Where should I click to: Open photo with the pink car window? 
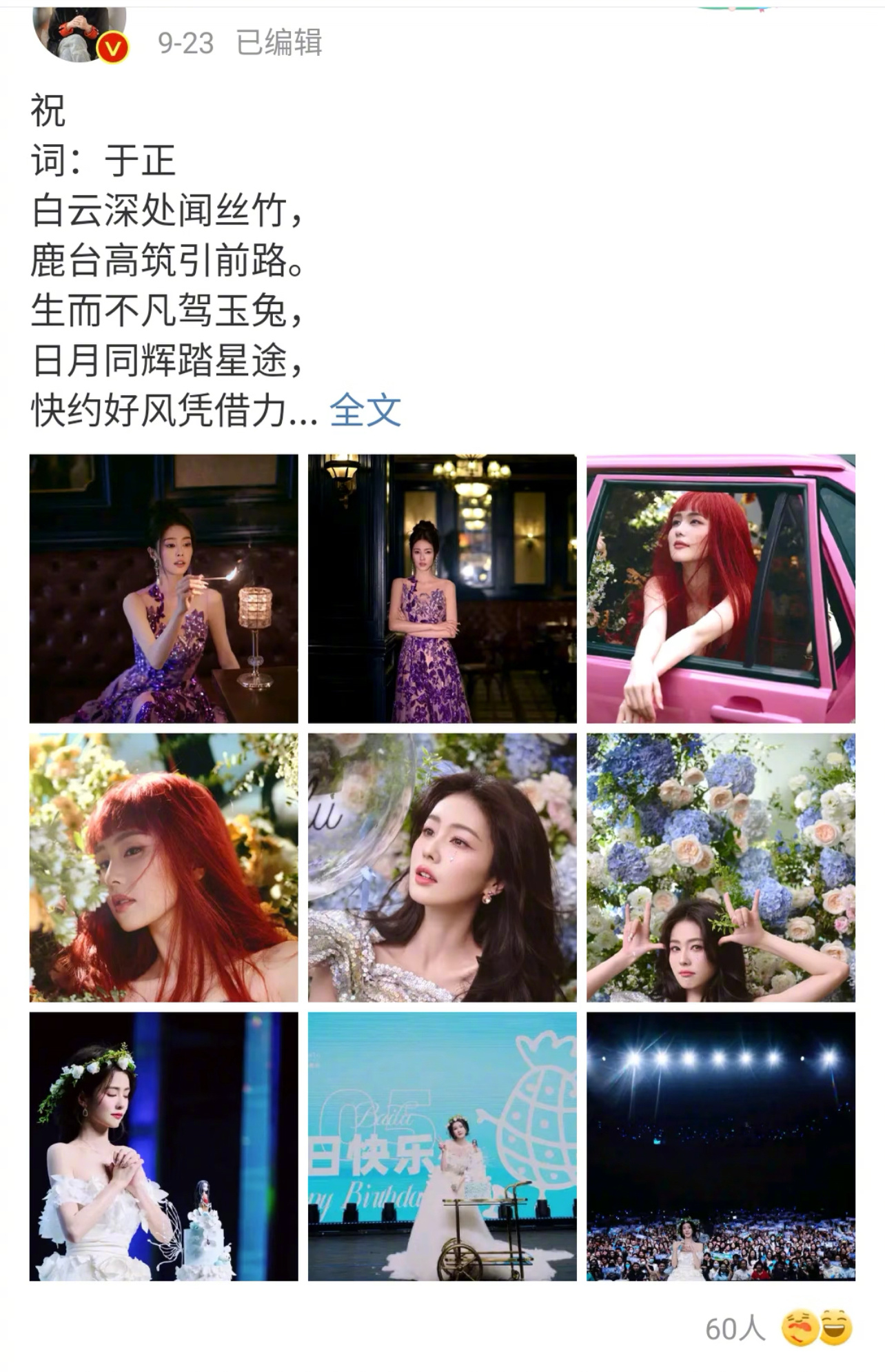click(x=721, y=588)
